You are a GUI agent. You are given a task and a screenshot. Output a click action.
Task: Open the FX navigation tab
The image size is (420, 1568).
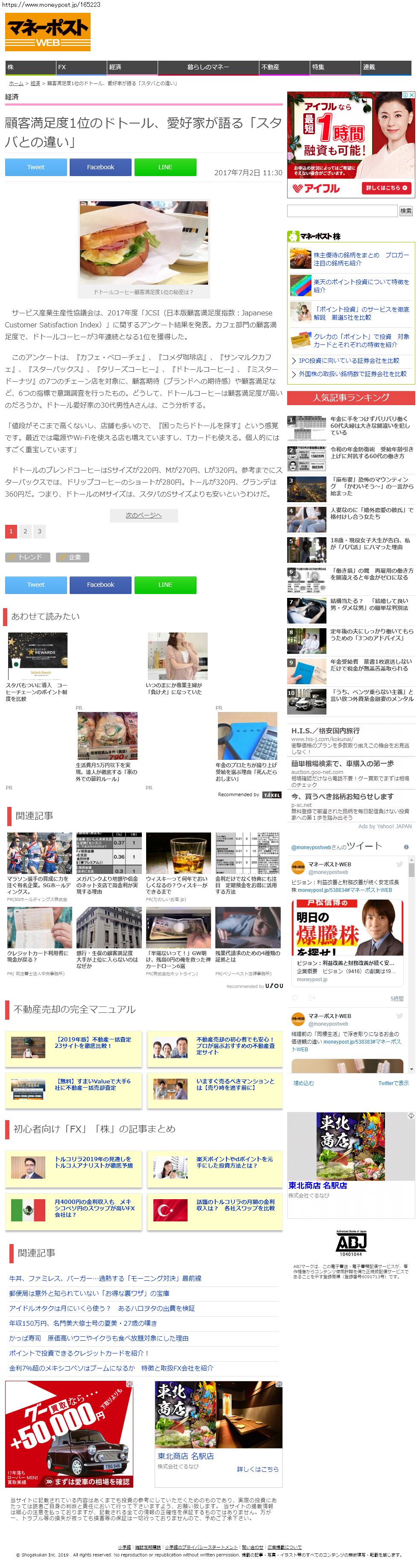point(82,67)
